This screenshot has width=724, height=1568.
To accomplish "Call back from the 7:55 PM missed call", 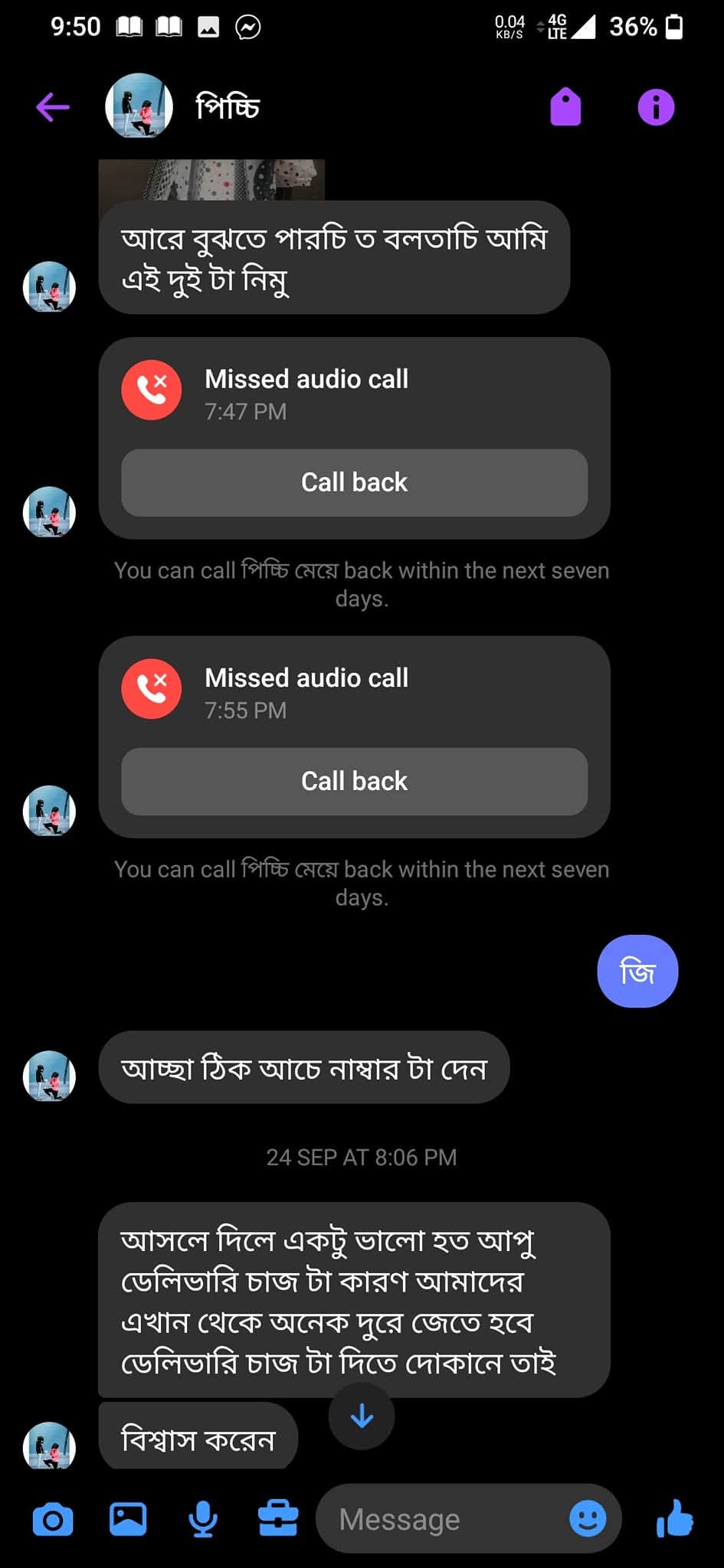I will coord(354,781).
